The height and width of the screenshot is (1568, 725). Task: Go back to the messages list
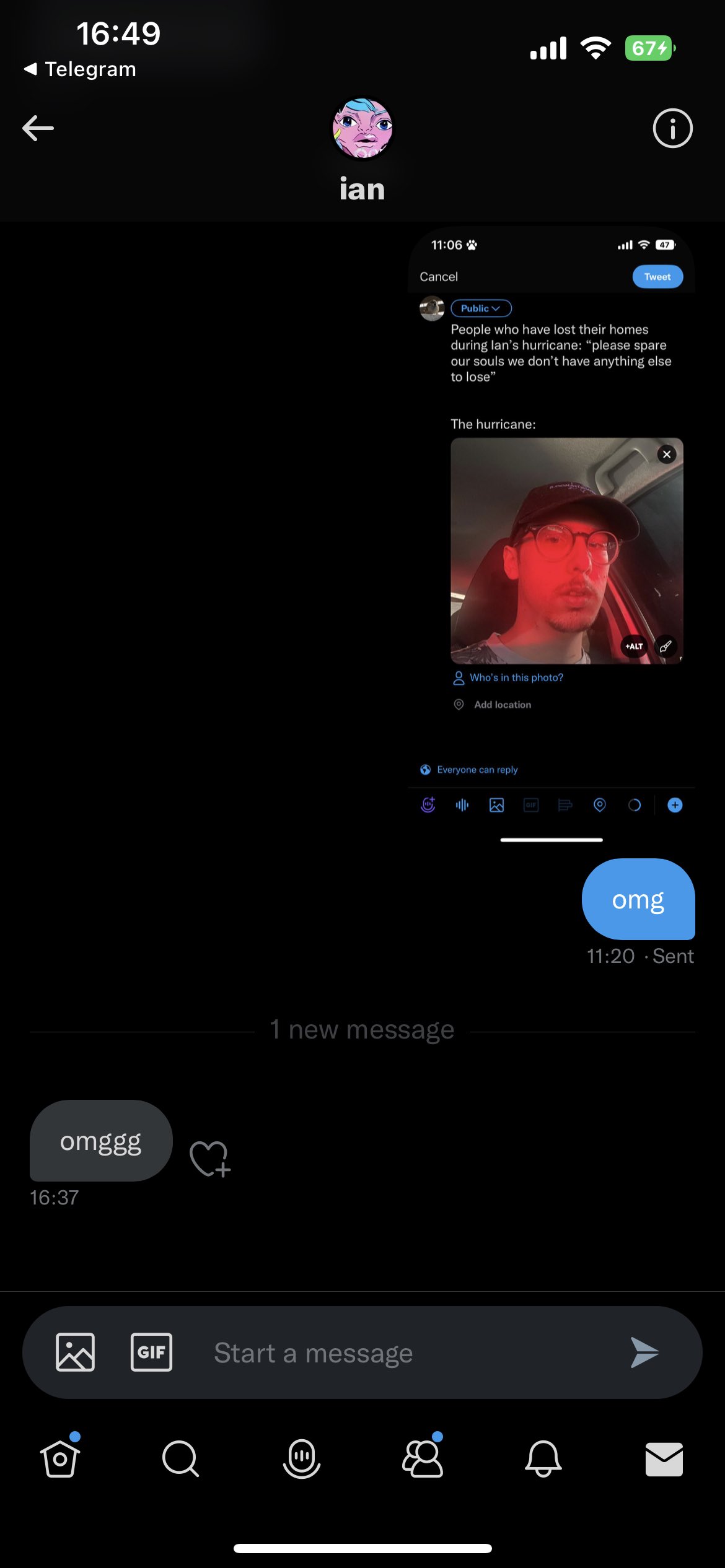pos(38,128)
